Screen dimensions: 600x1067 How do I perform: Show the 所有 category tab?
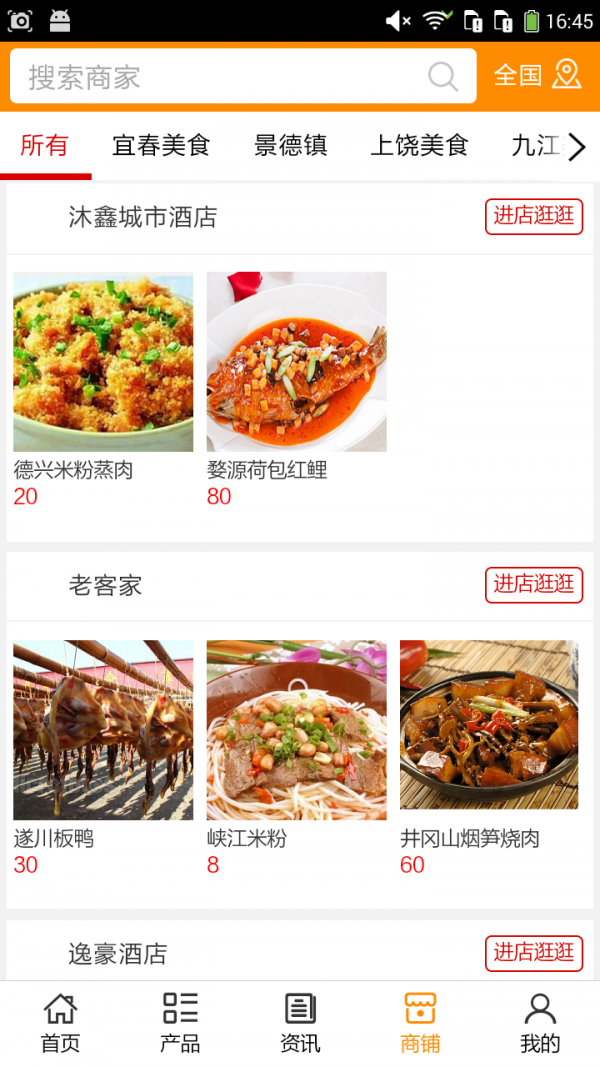click(x=45, y=146)
